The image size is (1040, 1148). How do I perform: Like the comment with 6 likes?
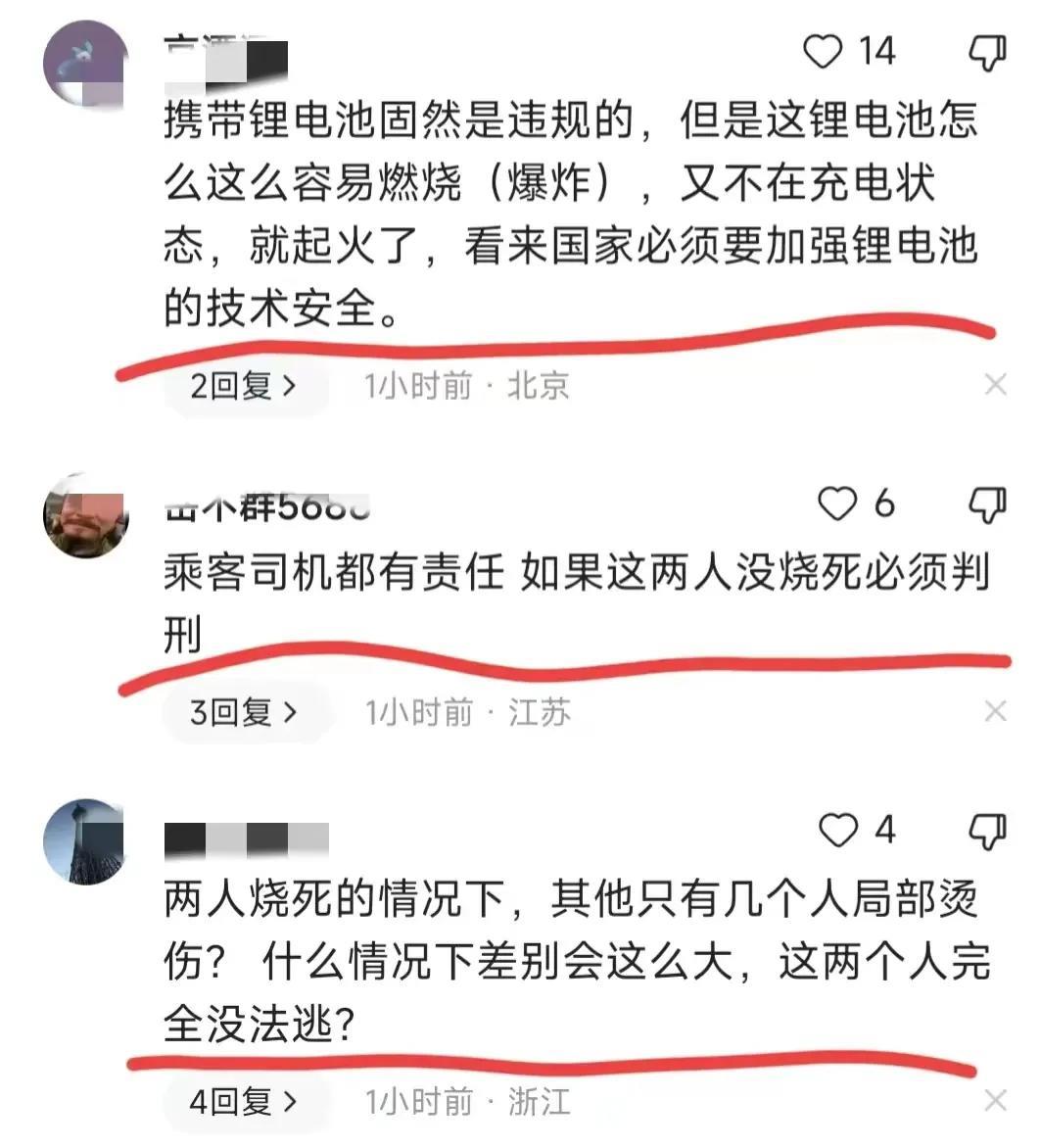[837, 504]
